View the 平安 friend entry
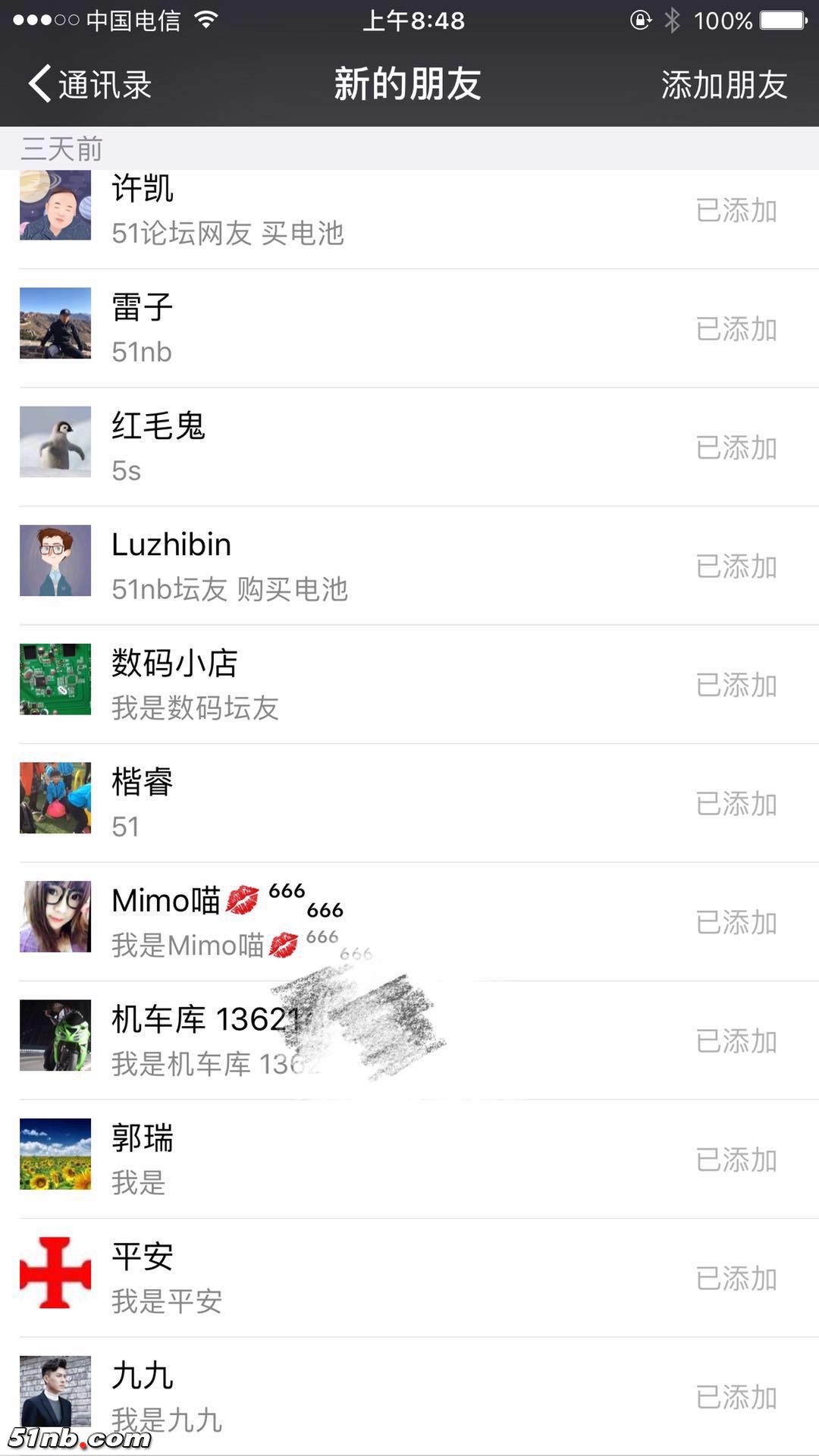819x1456 pixels. pyautogui.click(x=379, y=1278)
